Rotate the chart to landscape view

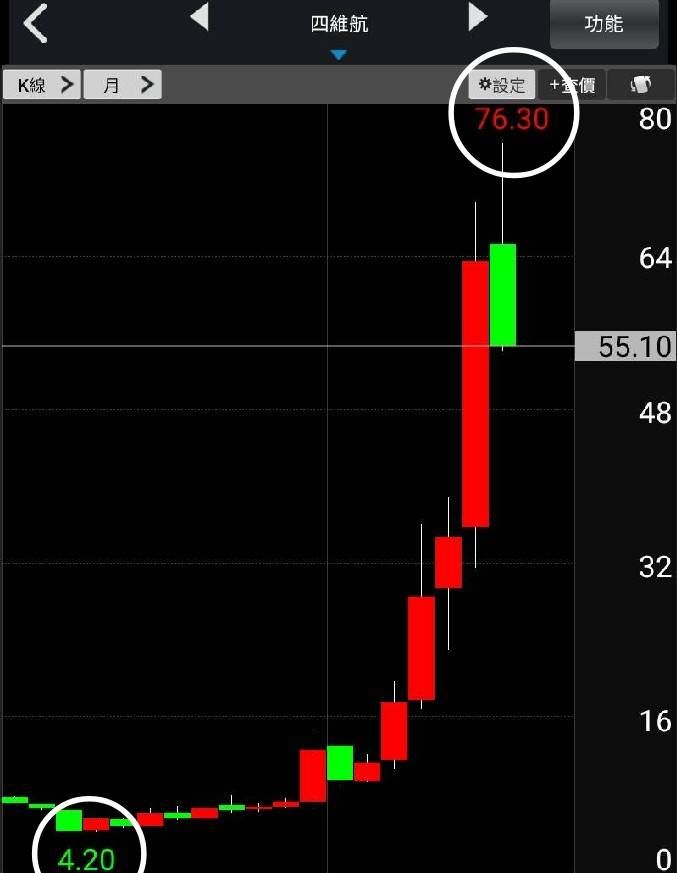(x=640, y=85)
